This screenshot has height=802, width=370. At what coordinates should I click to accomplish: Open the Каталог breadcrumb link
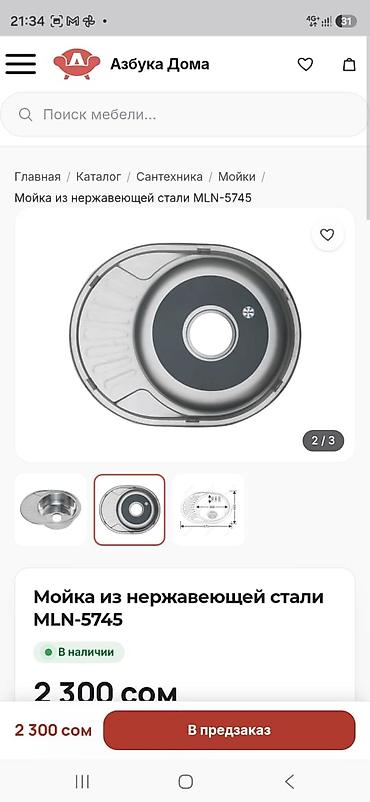coord(98,177)
